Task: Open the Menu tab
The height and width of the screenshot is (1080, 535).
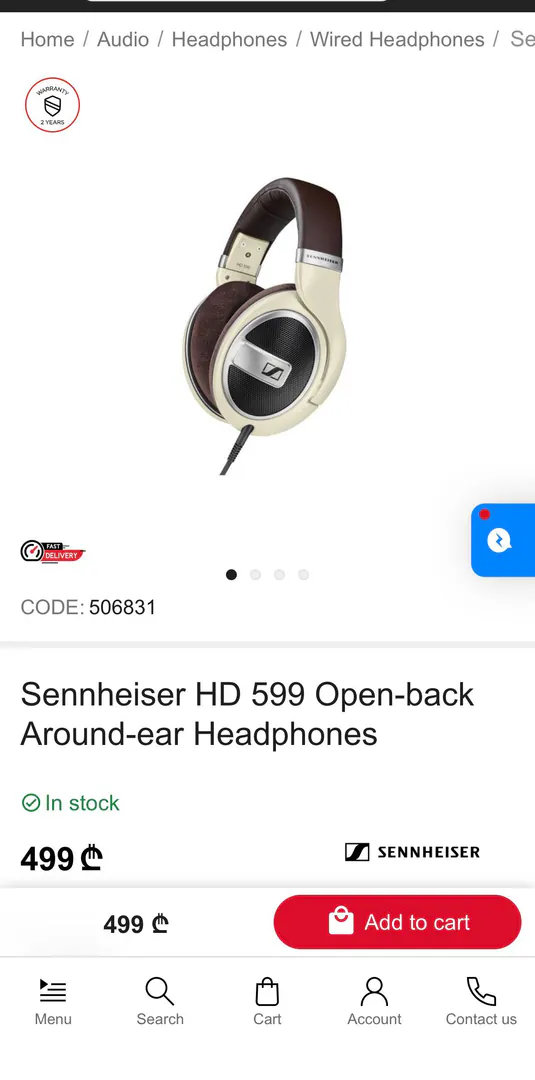Action: point(53,1002)
